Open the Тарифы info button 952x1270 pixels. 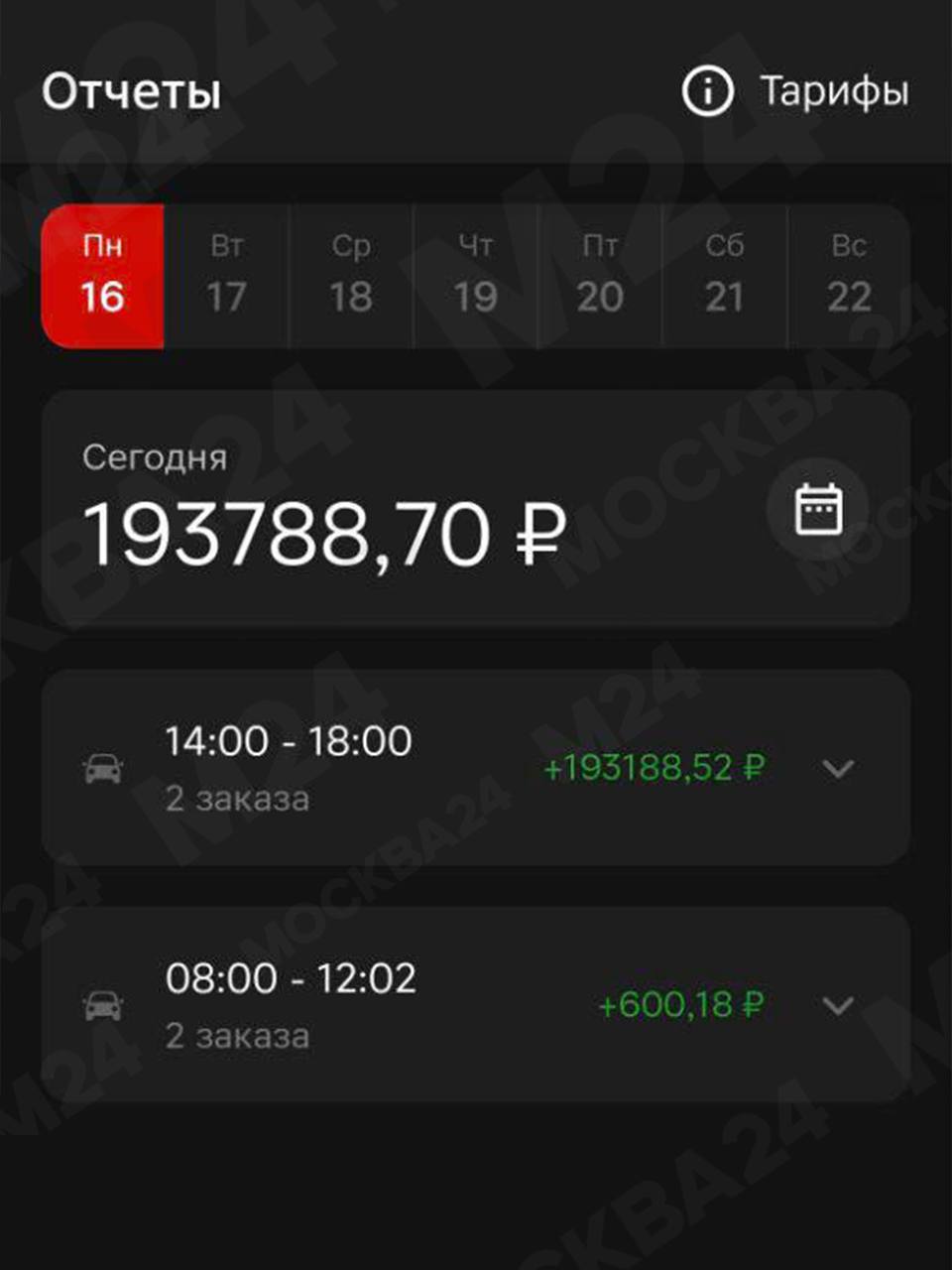795,91
